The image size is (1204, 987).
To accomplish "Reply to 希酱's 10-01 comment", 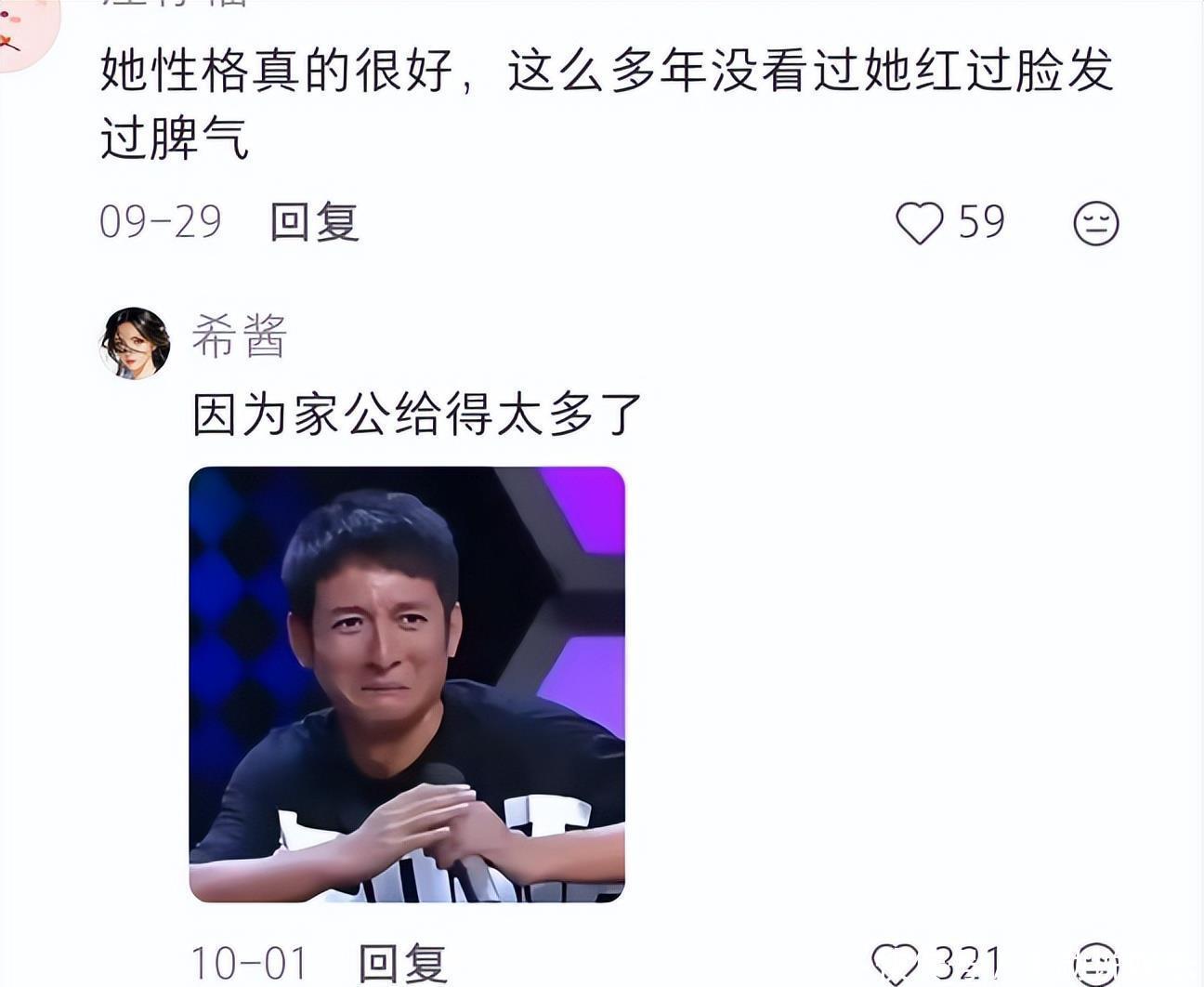I will [x=402, y=963].
